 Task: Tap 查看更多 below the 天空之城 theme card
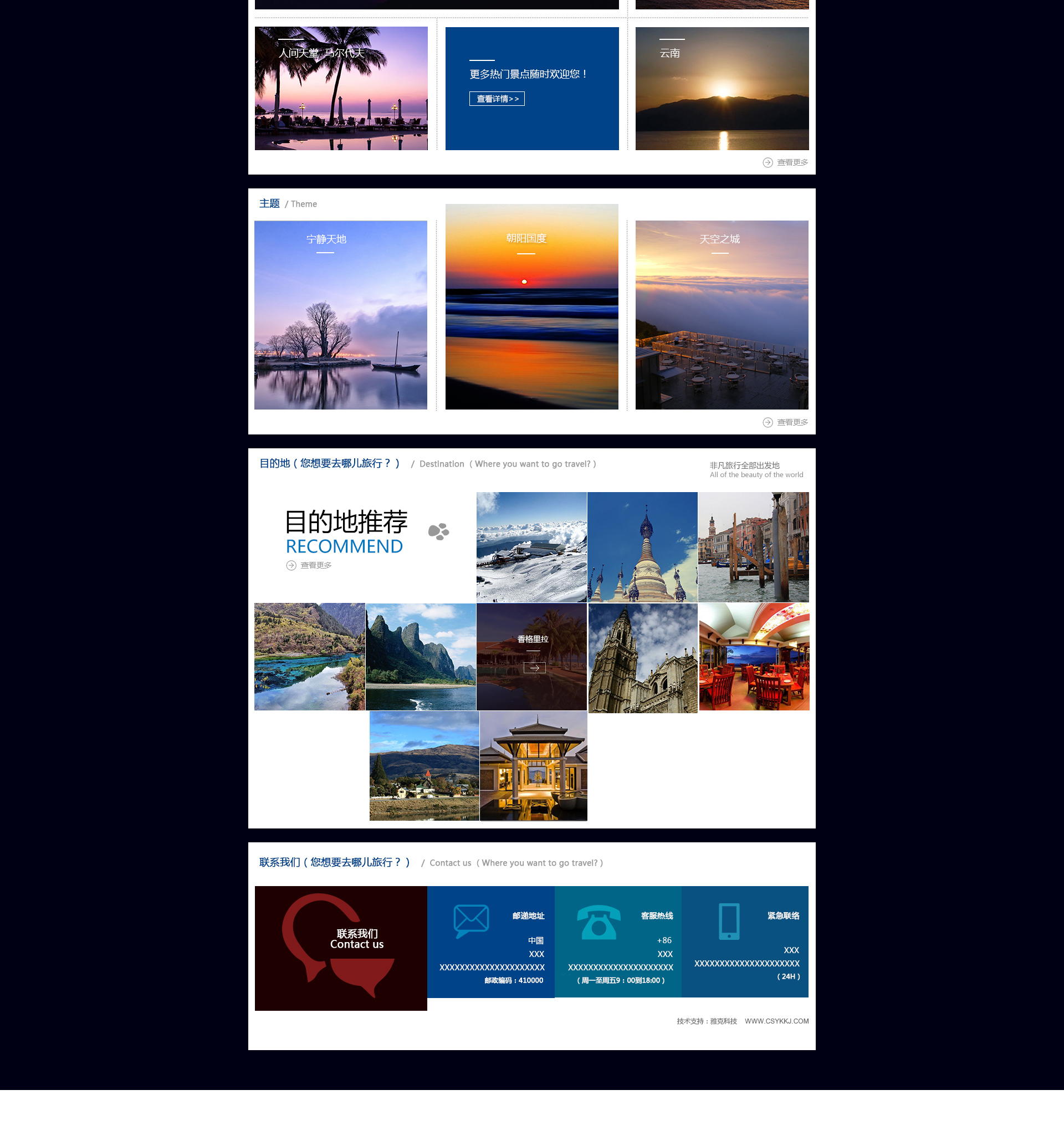(786, 422)
